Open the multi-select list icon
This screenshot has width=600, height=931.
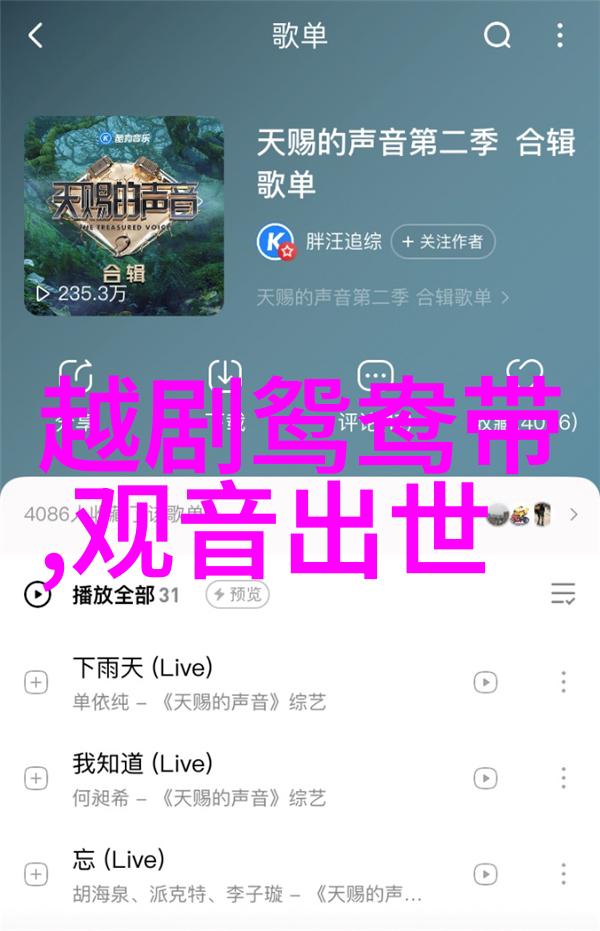(x=563, y=595)
